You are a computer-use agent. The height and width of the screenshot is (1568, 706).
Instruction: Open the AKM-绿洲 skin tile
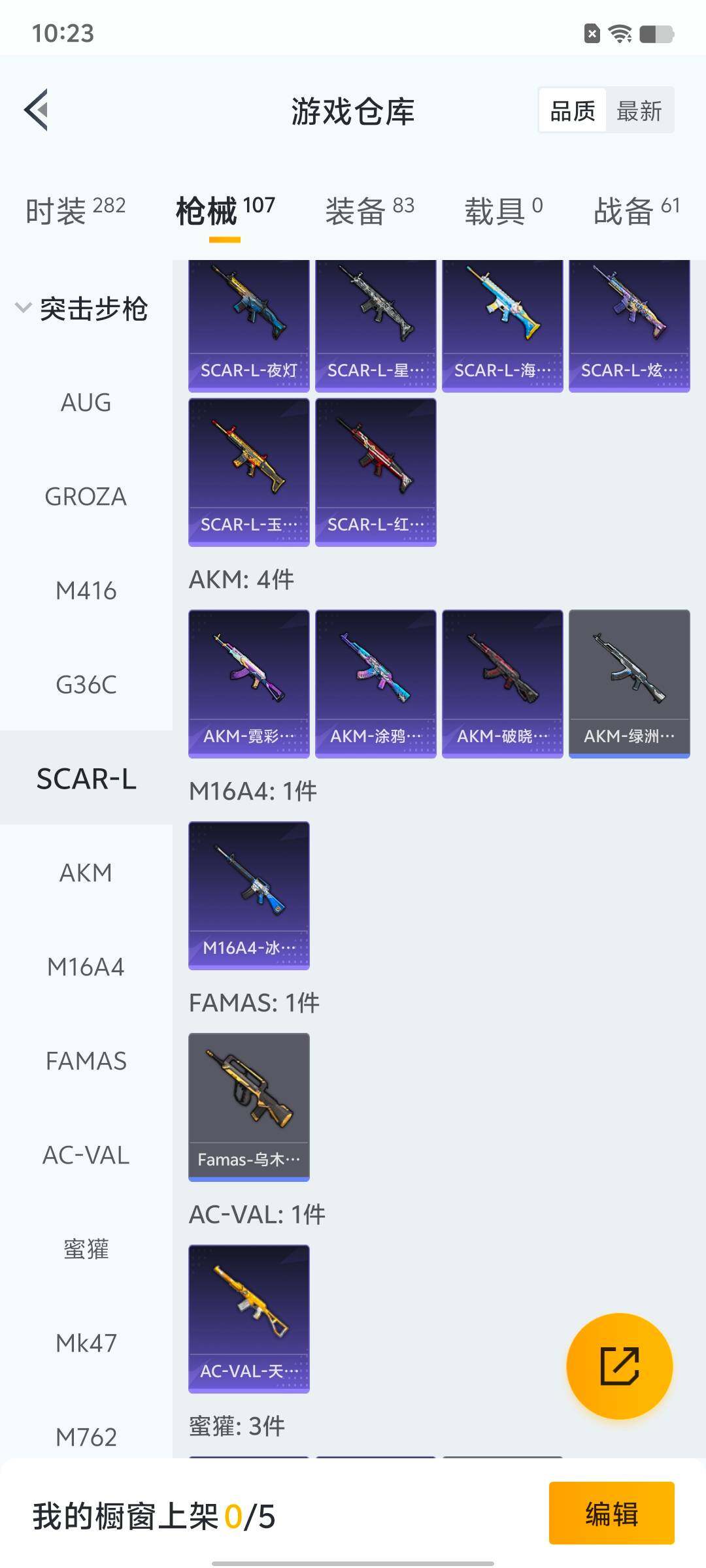629,683
